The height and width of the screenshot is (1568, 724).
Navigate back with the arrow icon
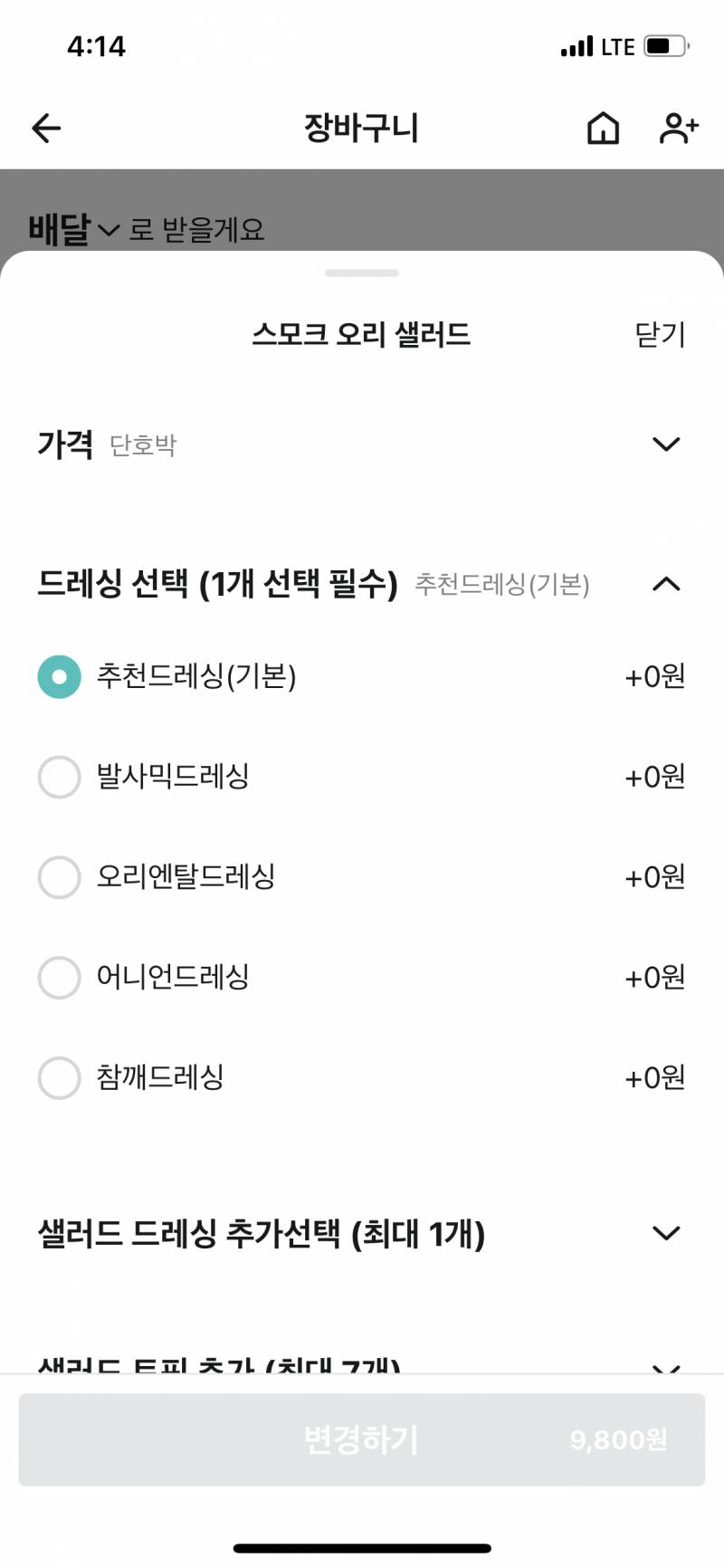(x=45, y=128)
